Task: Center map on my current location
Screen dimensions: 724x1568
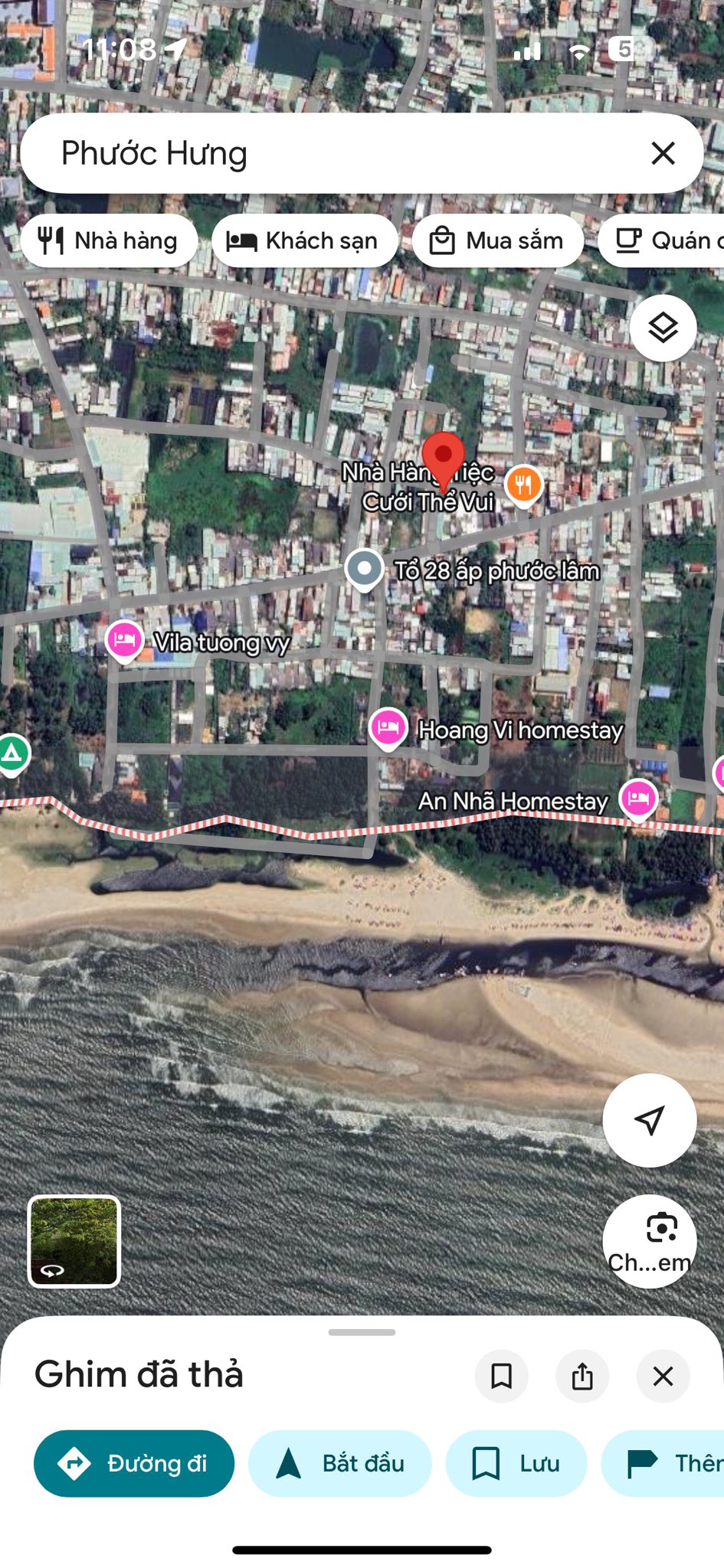Action: 649,1120
